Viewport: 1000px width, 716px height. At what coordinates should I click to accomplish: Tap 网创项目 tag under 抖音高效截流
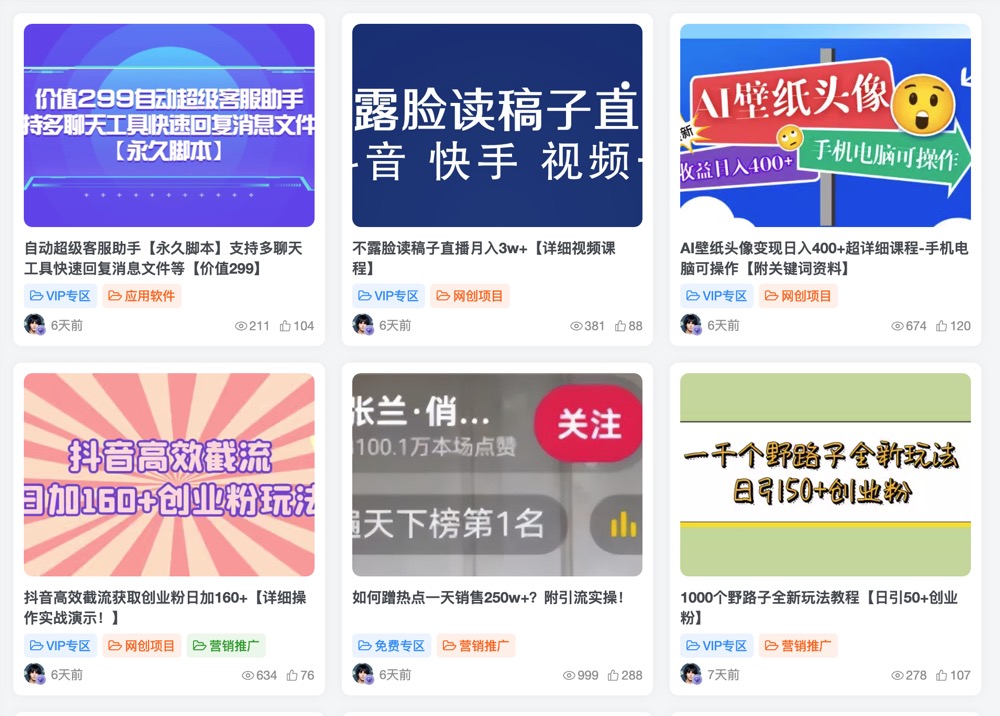[x=141, y=646]
